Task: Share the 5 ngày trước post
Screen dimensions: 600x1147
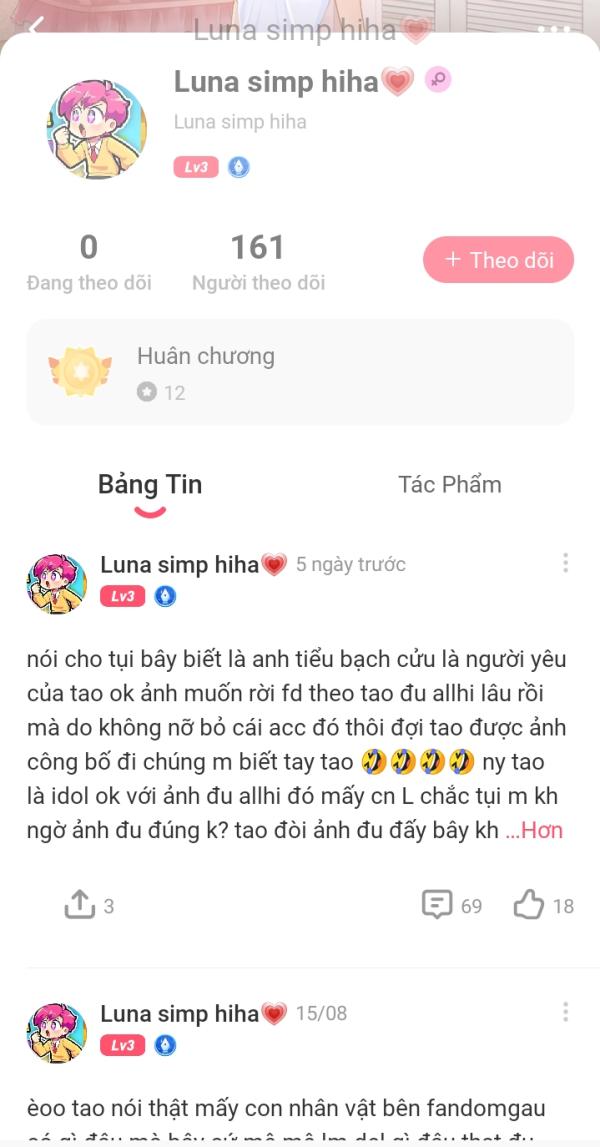Action: tap(89, 906)
